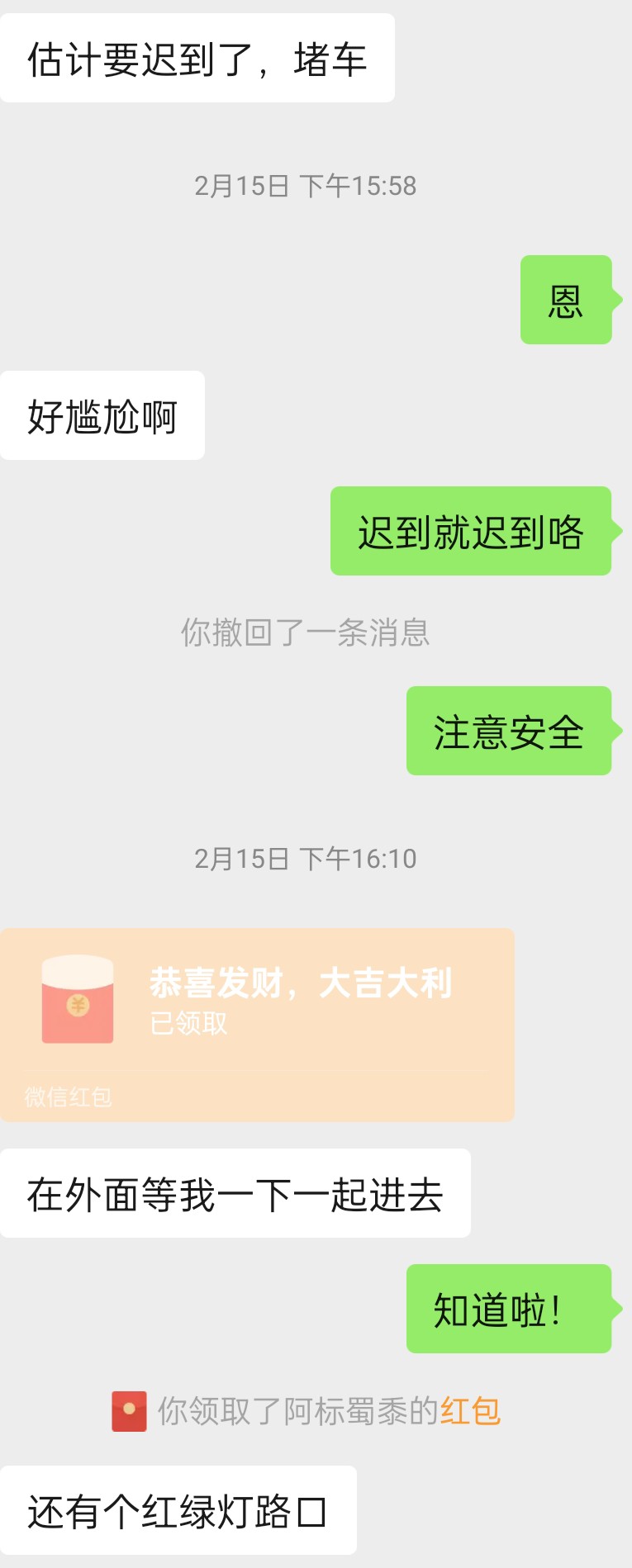Tap the orange 红包 link in the notice
Image resolution: width=632 pixels, height=1568 pixels.
470,1411
